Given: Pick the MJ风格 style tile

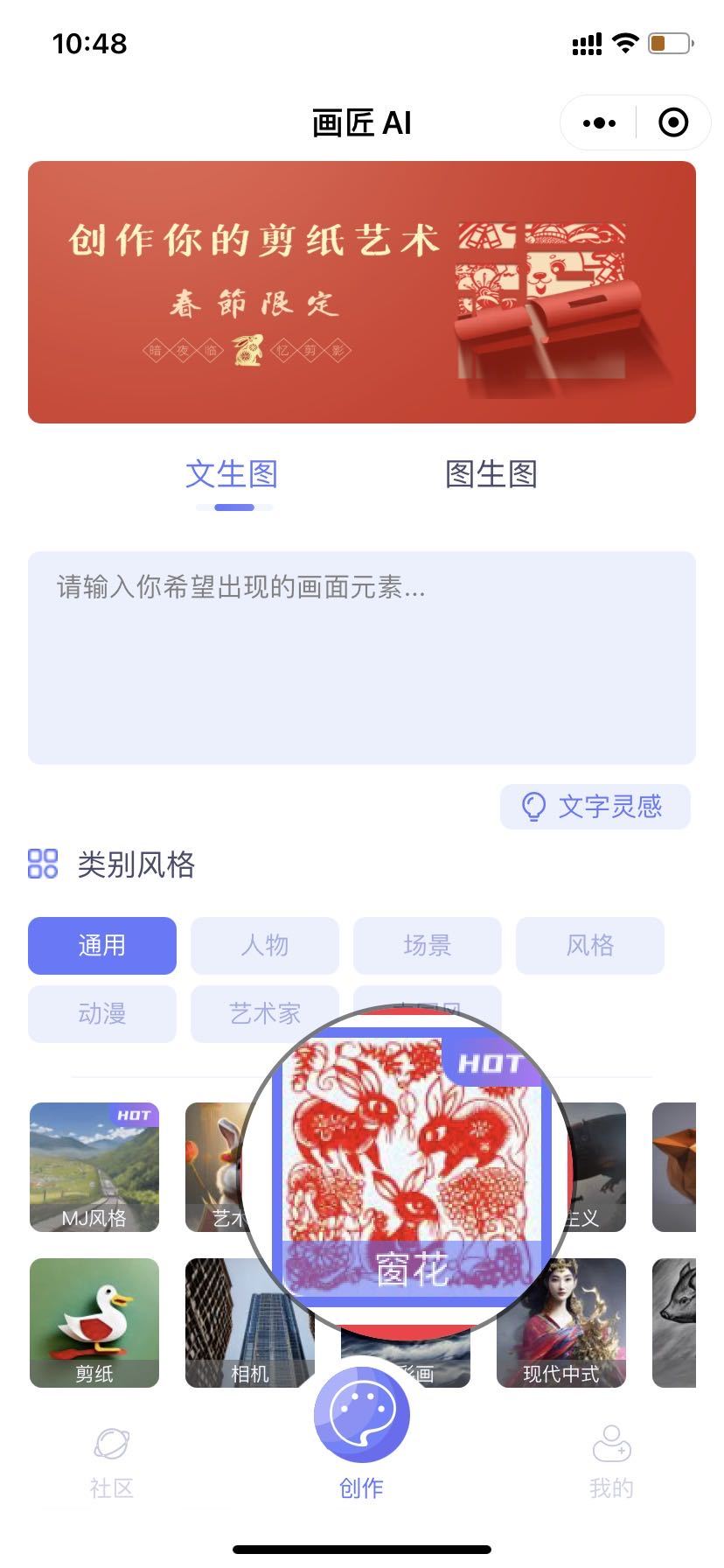Looking at the screenshot, I should pos(94,1167).
